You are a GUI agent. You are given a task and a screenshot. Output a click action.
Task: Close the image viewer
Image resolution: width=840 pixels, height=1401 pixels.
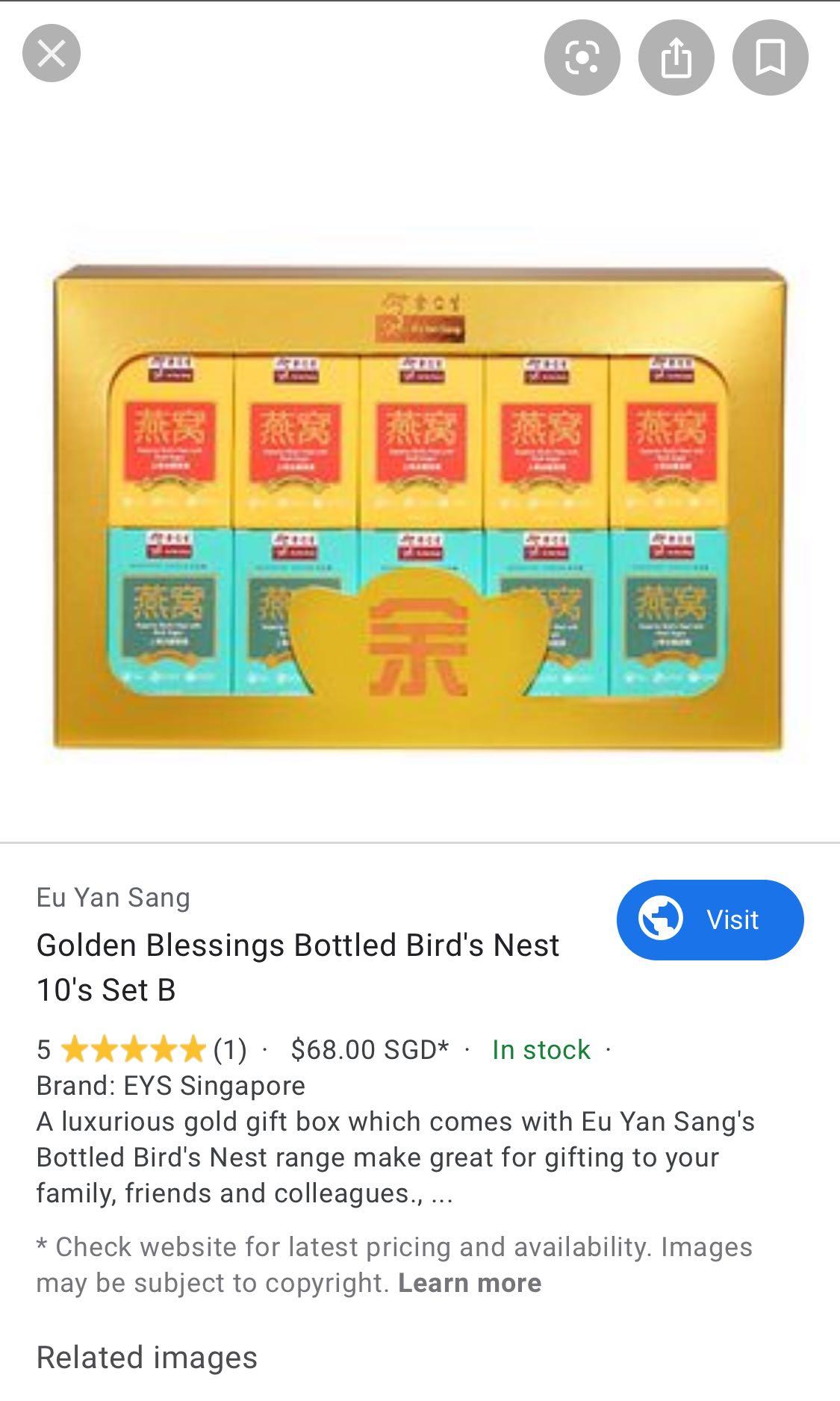coord(52,53)
